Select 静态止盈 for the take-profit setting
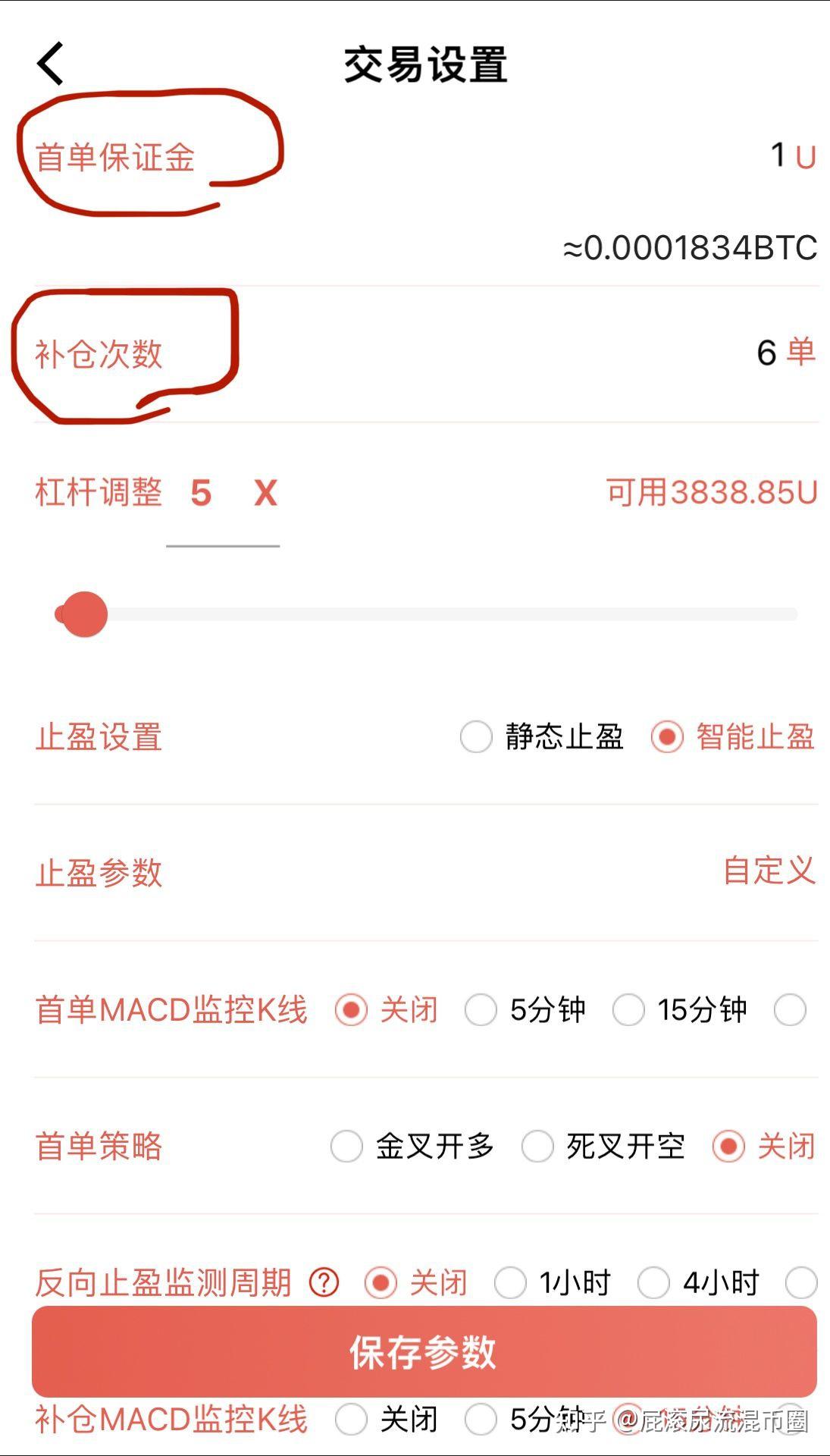 (x=476, y=737)
